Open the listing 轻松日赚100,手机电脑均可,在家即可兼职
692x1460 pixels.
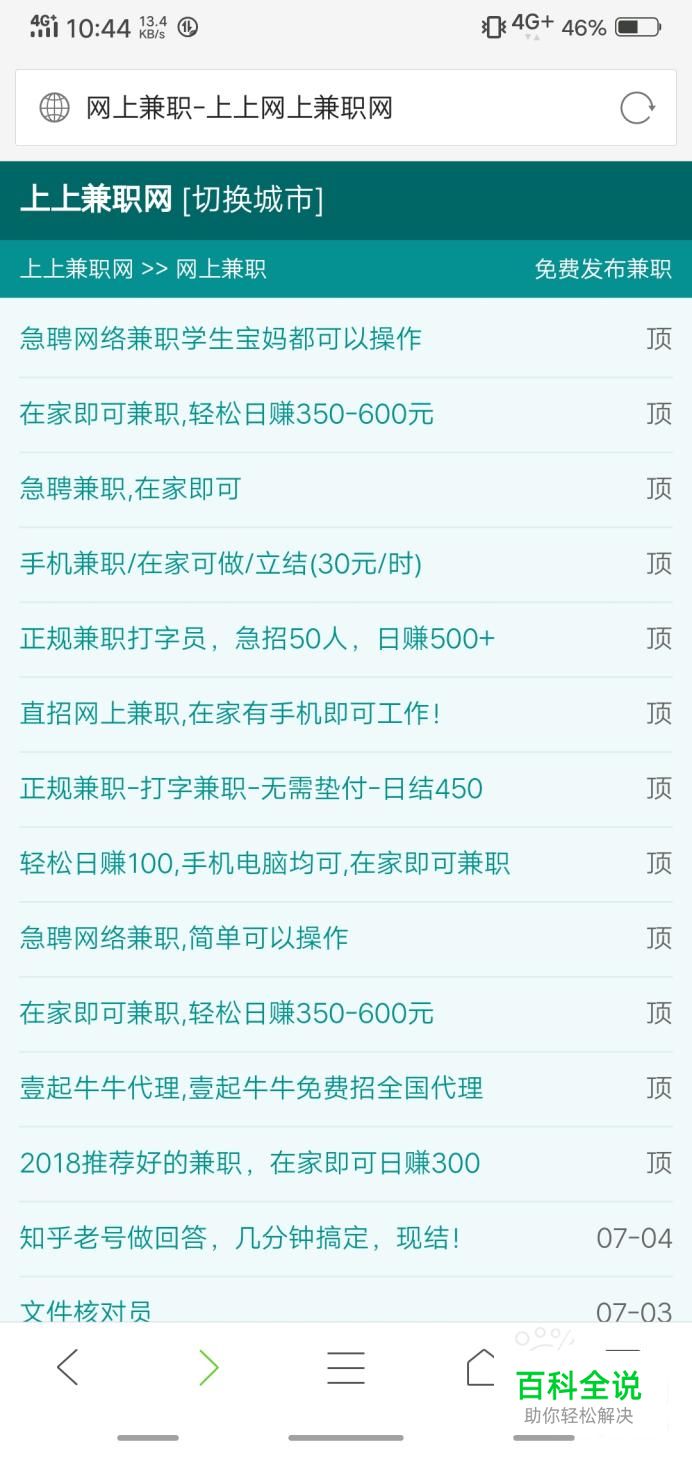pos(265,863)
